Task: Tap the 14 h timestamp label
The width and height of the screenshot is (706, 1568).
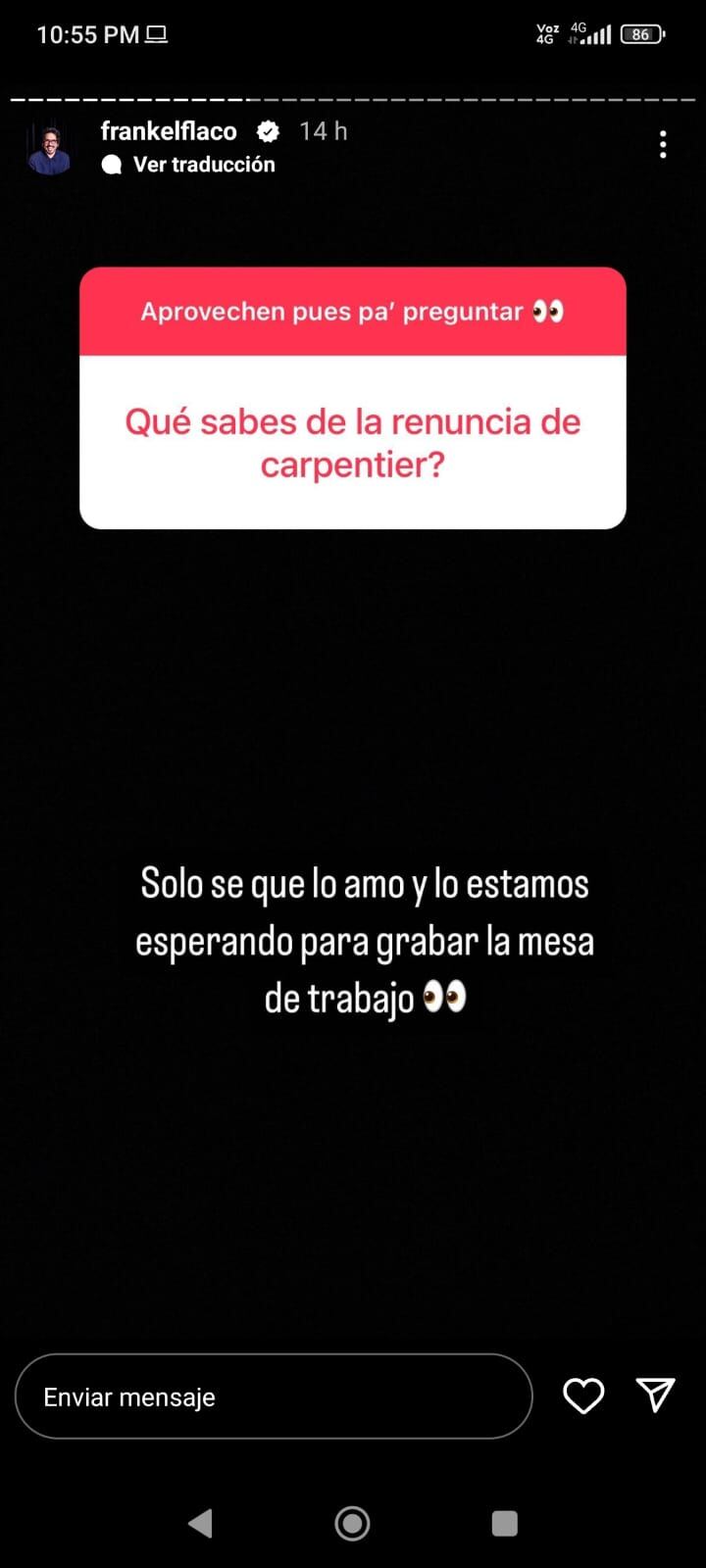Action: coord(323,130)
